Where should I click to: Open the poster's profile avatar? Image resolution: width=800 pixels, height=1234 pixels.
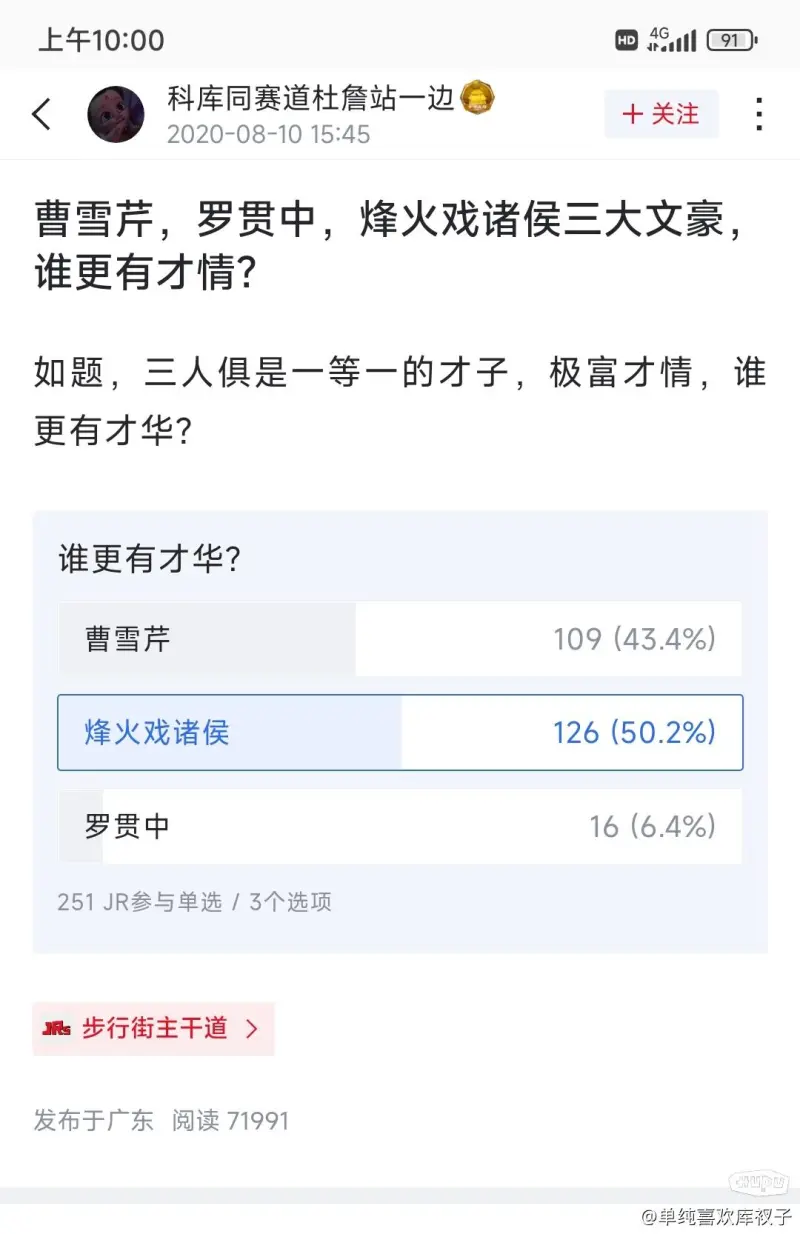(x=116, y=114)
